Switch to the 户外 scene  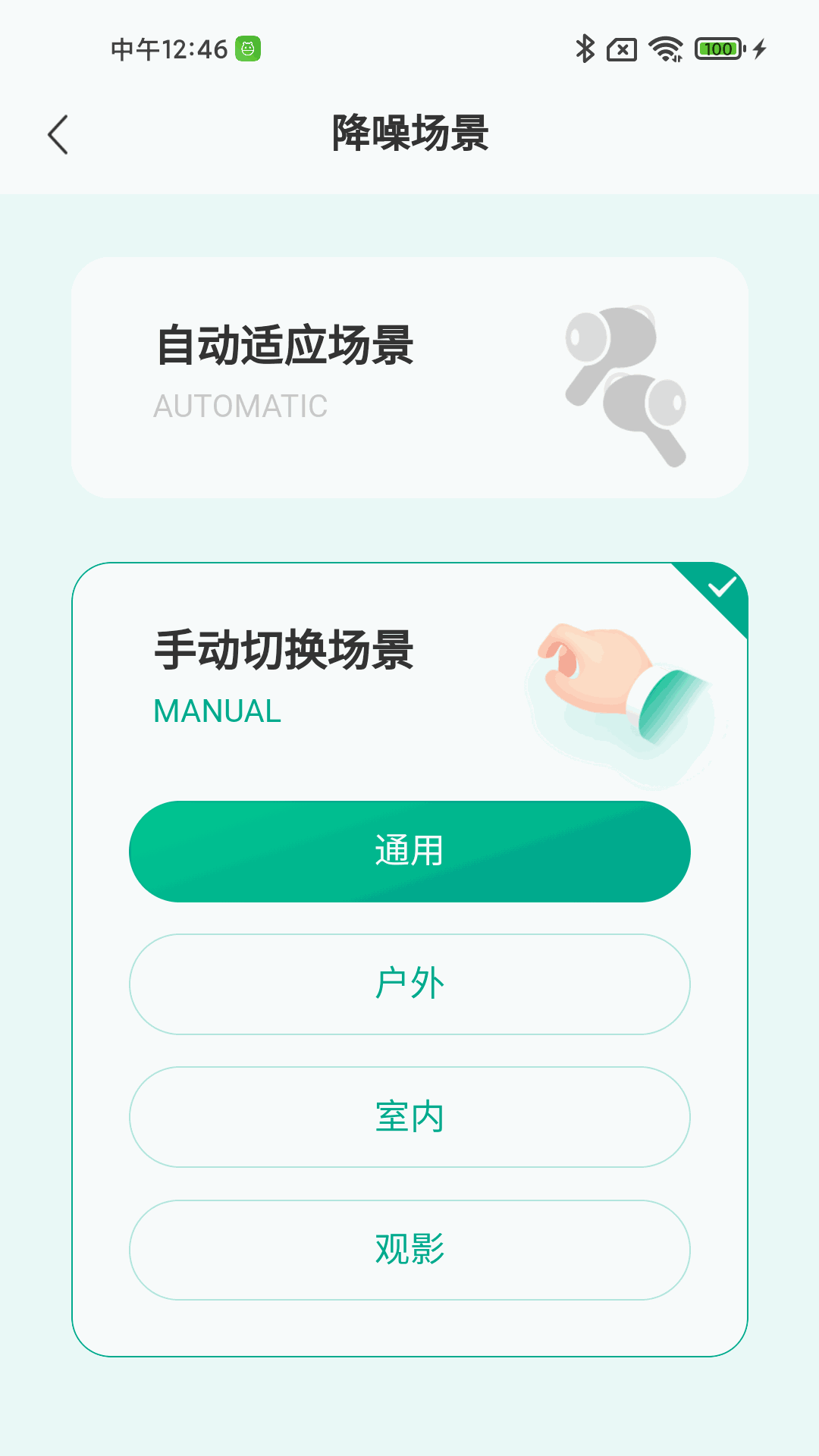pyautogui.click(x=409, y=984)
